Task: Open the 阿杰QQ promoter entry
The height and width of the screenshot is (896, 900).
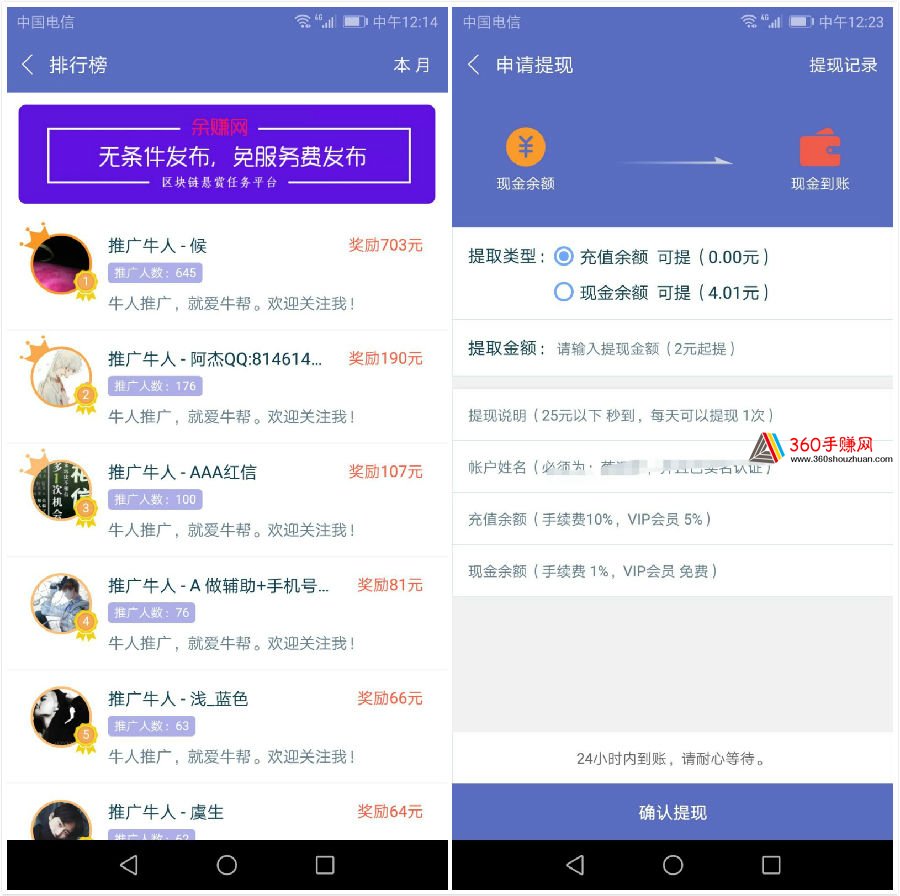Action: (227, 386)
